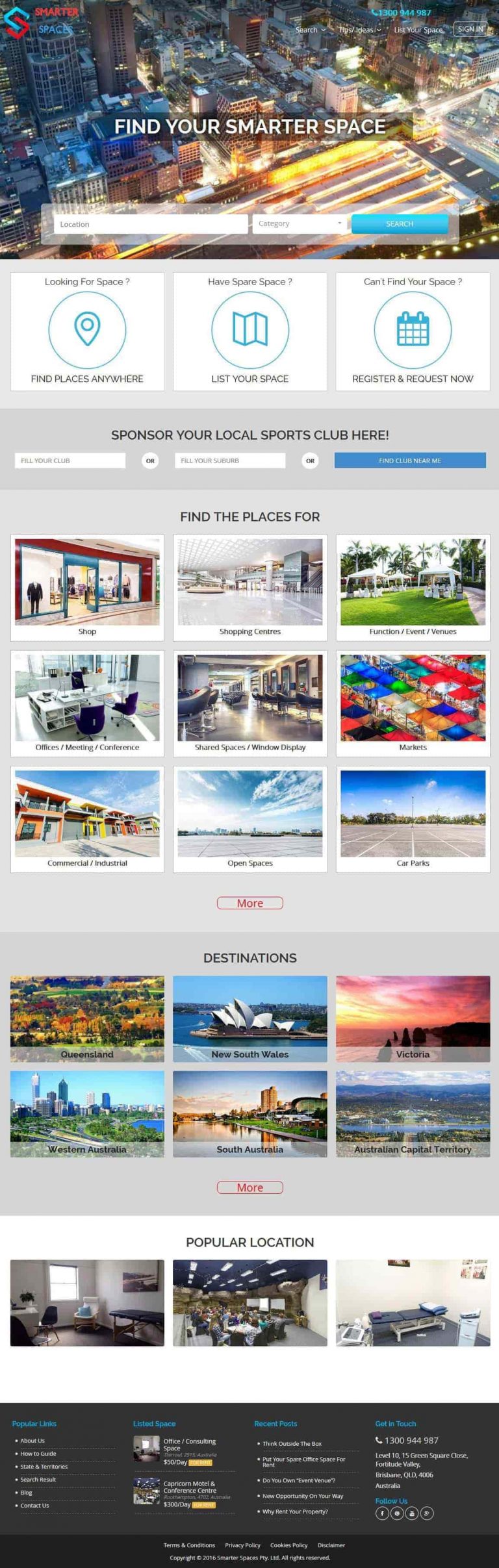Focus the Location input field
This screenshot has height=1568, width=499.
pos(151,224)
